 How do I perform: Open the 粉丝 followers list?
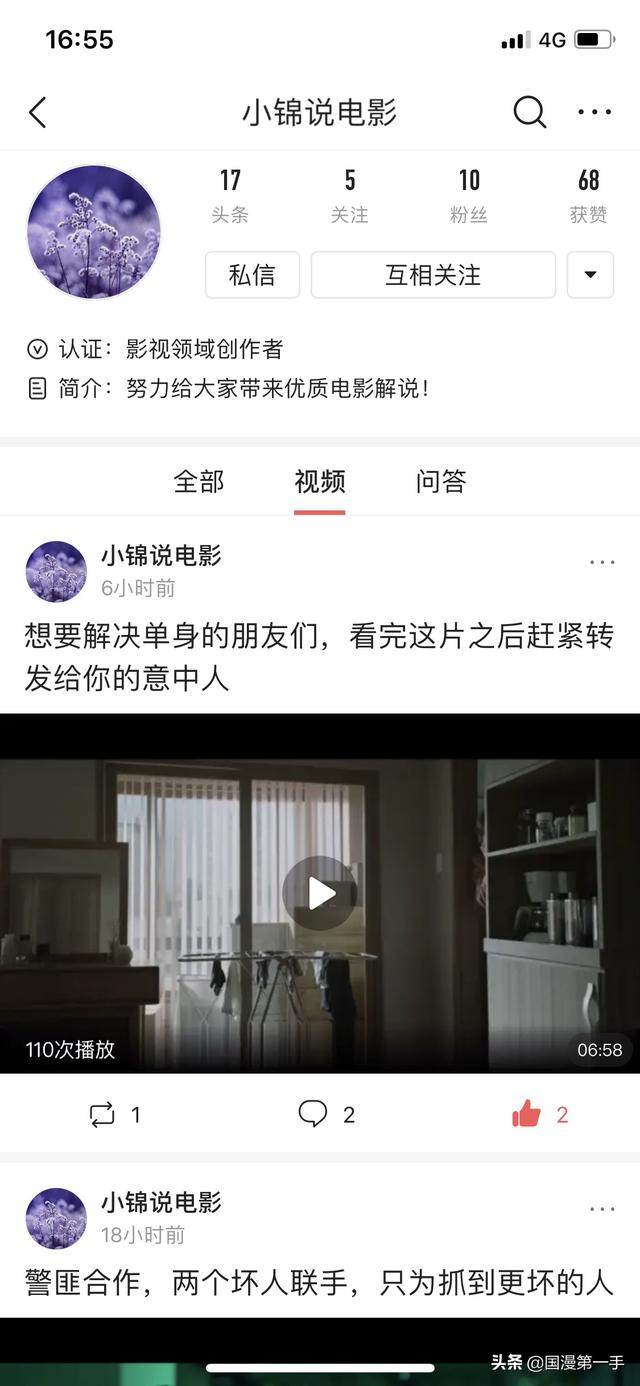[x=469, y=195]
